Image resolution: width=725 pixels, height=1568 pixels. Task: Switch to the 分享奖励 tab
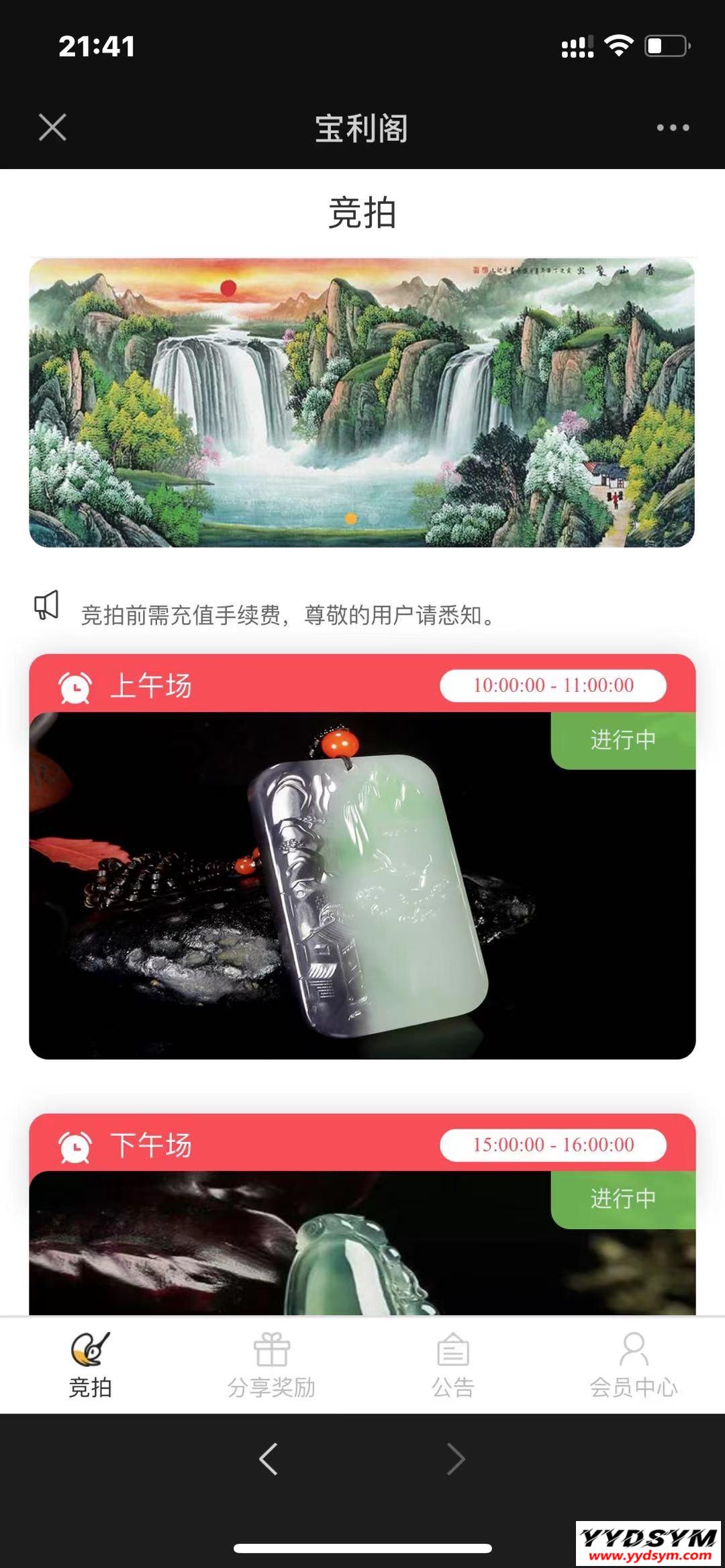[271, 1365]
